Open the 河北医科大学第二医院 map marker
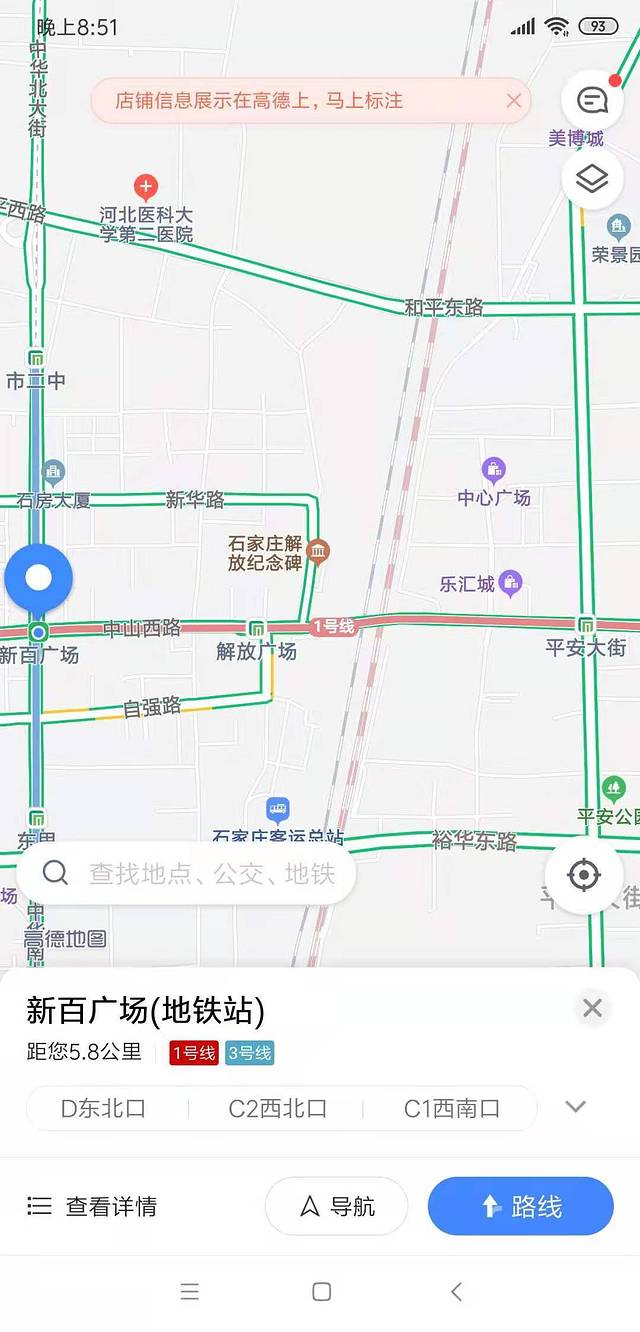Screen dimensions: 640x1332 point(146,187)
